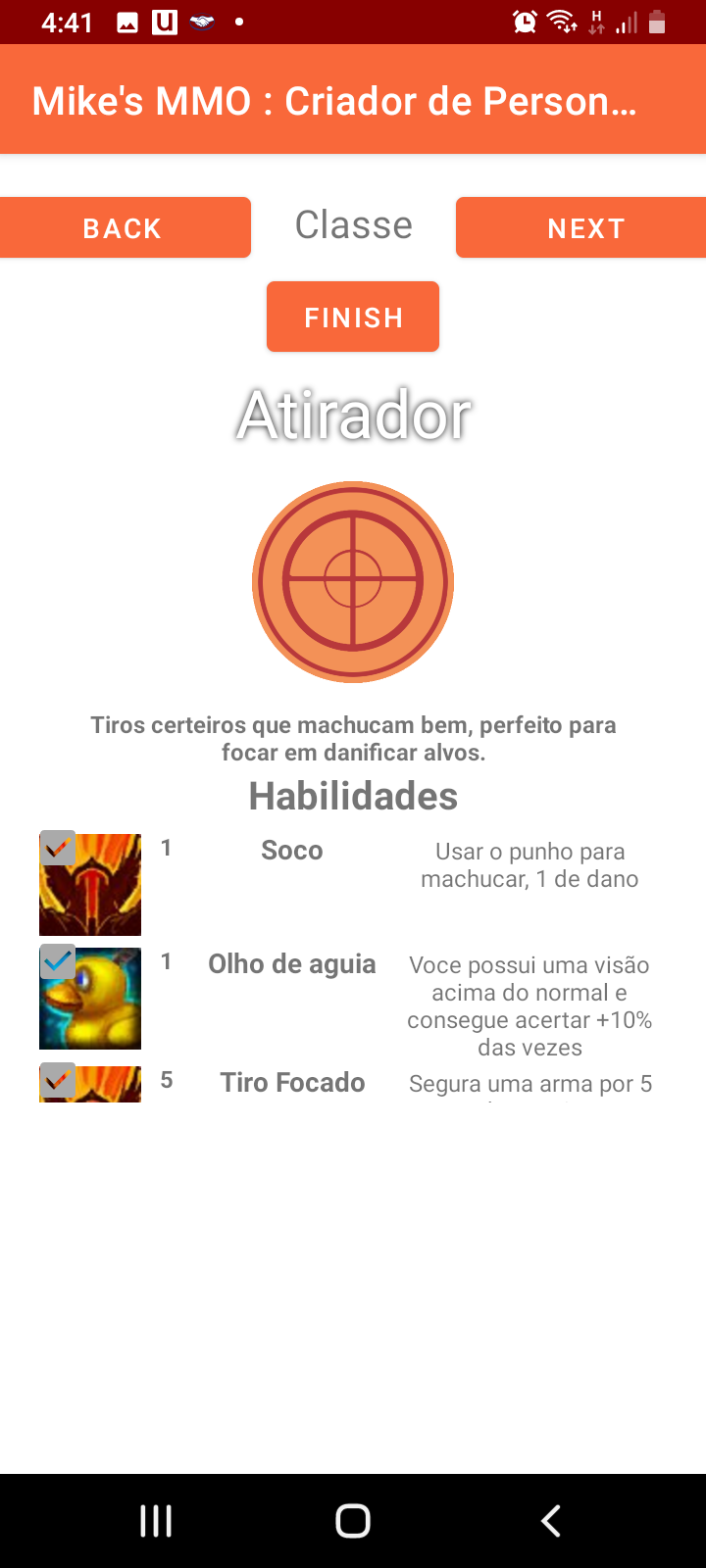Go to the NEXT class step
The image size is (706, 1568).
584,227
